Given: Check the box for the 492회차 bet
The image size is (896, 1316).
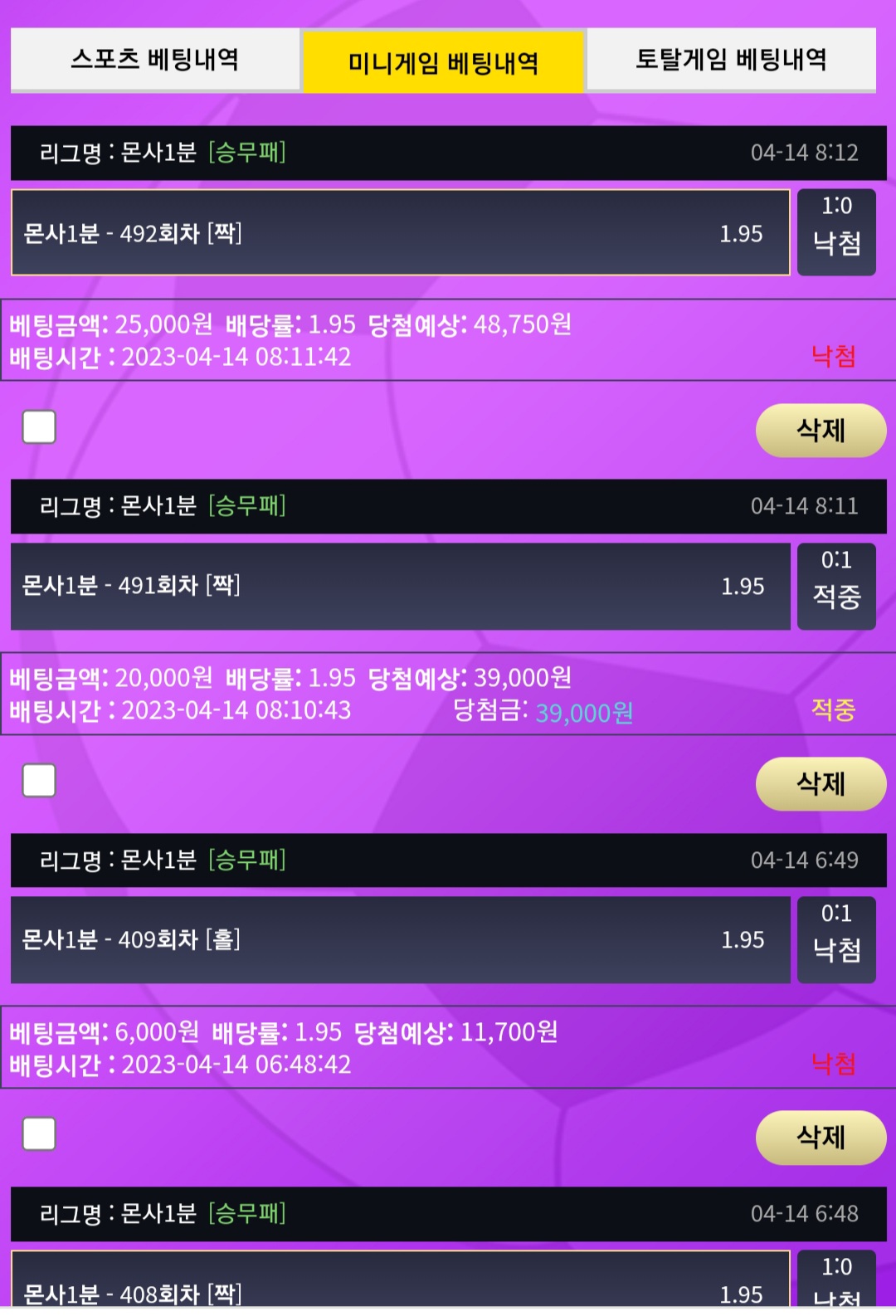Looking at the screenshot, I should 39,427.
